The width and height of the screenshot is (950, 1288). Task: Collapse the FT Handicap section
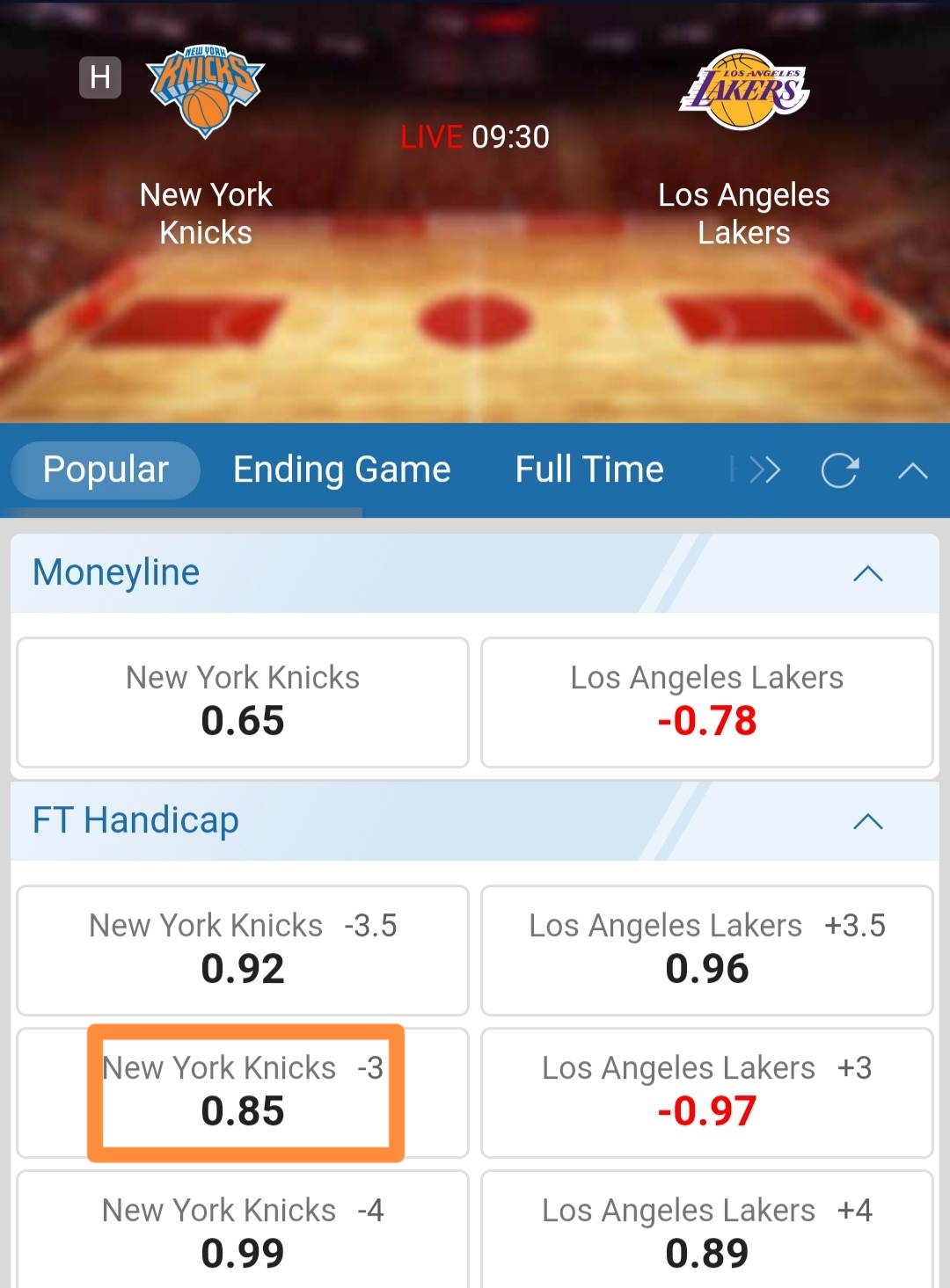867,822
